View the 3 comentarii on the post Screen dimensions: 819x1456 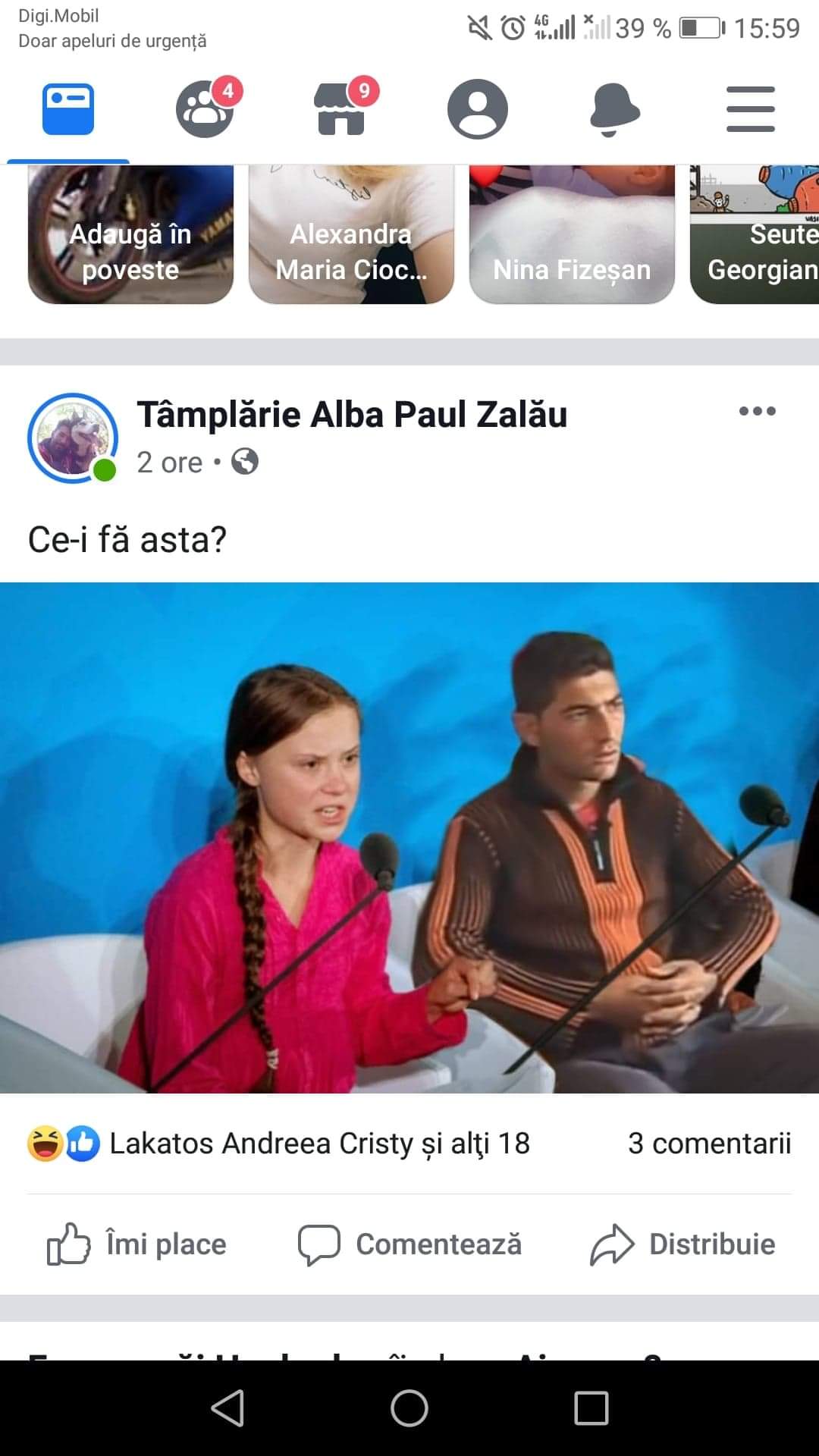(709, 1144)
